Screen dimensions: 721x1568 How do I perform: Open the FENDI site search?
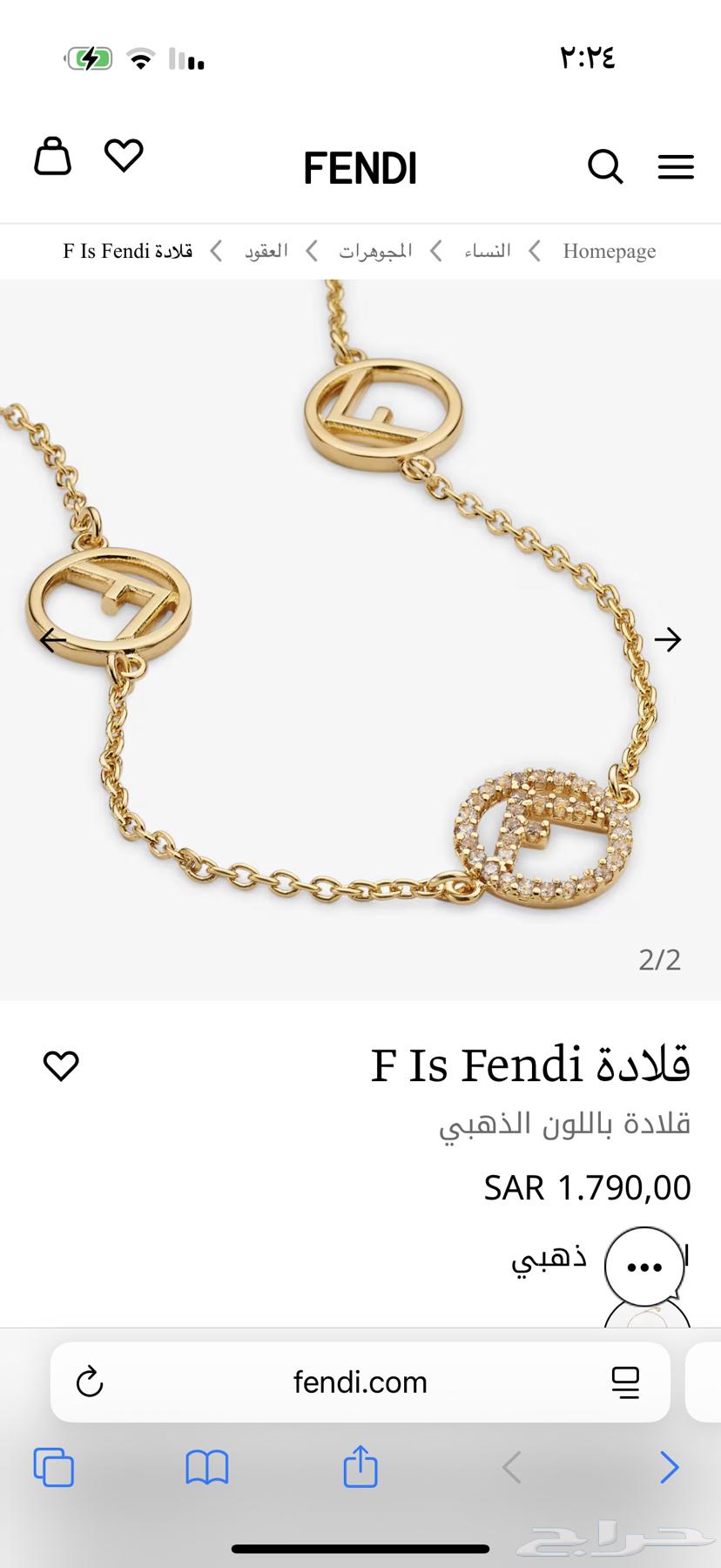click(605, 166)
